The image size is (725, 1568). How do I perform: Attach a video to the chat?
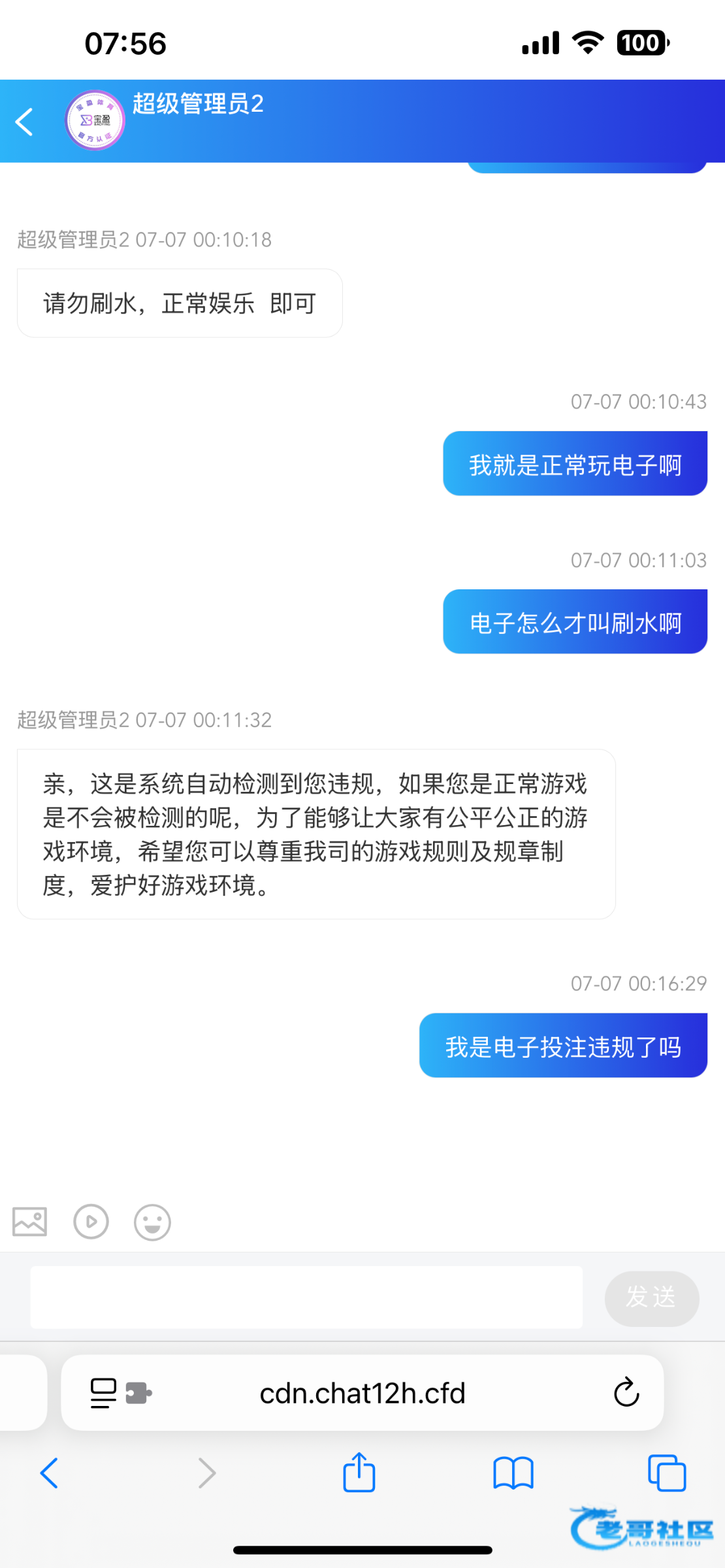click(x=91, y=1222)
